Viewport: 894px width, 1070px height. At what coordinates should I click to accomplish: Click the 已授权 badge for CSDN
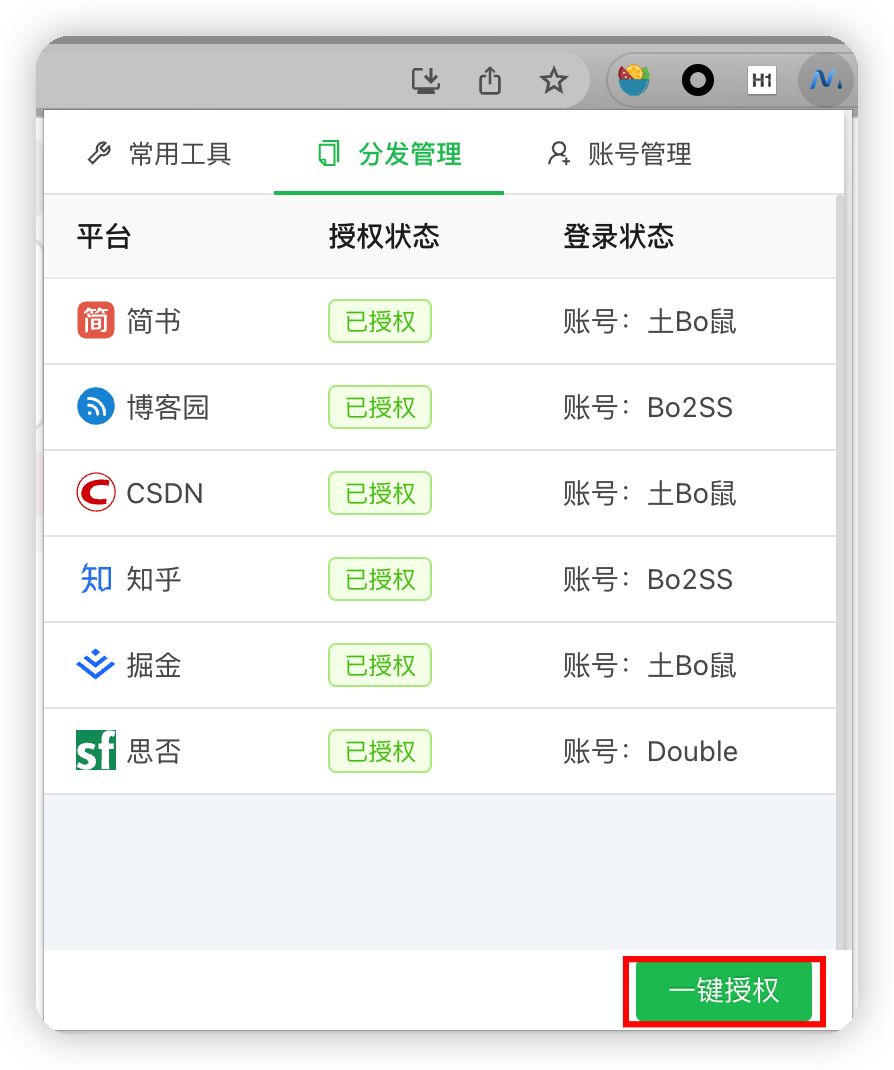click(x=380, y=492)
